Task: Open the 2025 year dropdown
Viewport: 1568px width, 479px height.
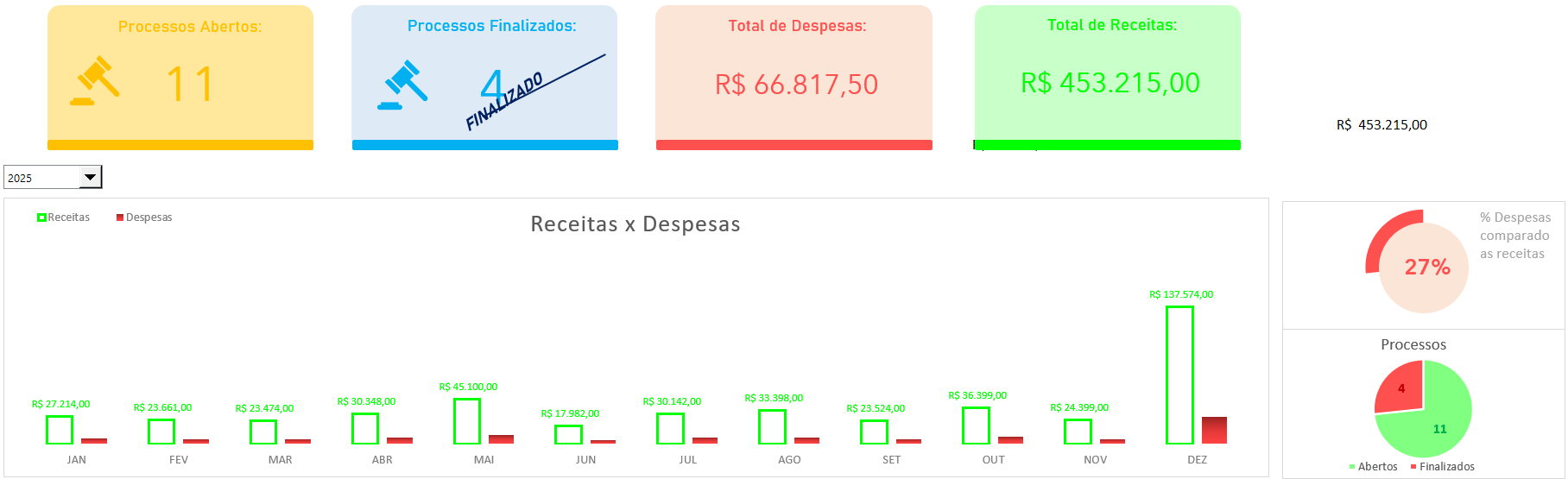Action: click(90, 177)
